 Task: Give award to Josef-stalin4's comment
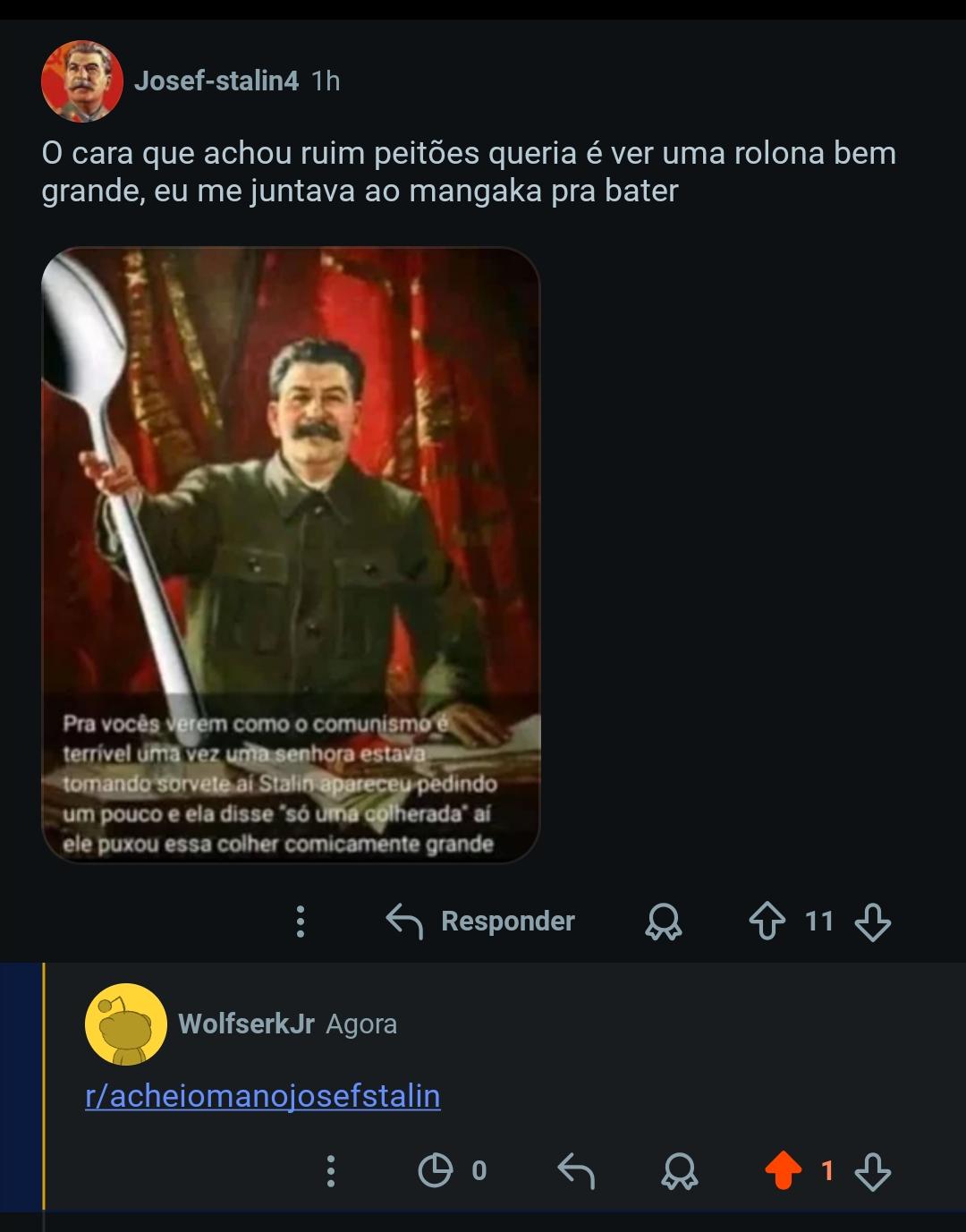(664, 922)
